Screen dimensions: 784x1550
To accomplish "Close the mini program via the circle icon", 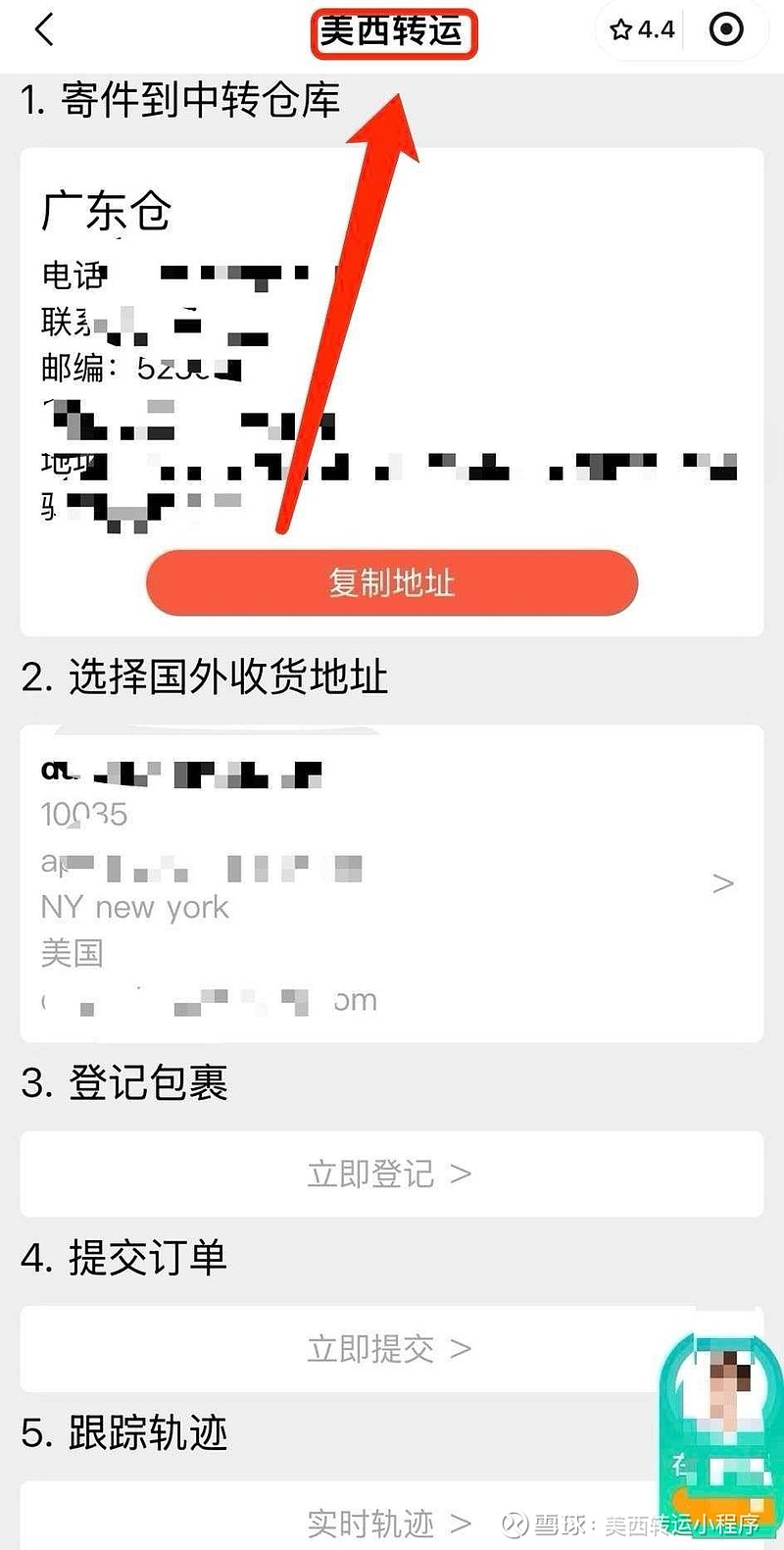I will pyautogui.click(x=726, y=30).
